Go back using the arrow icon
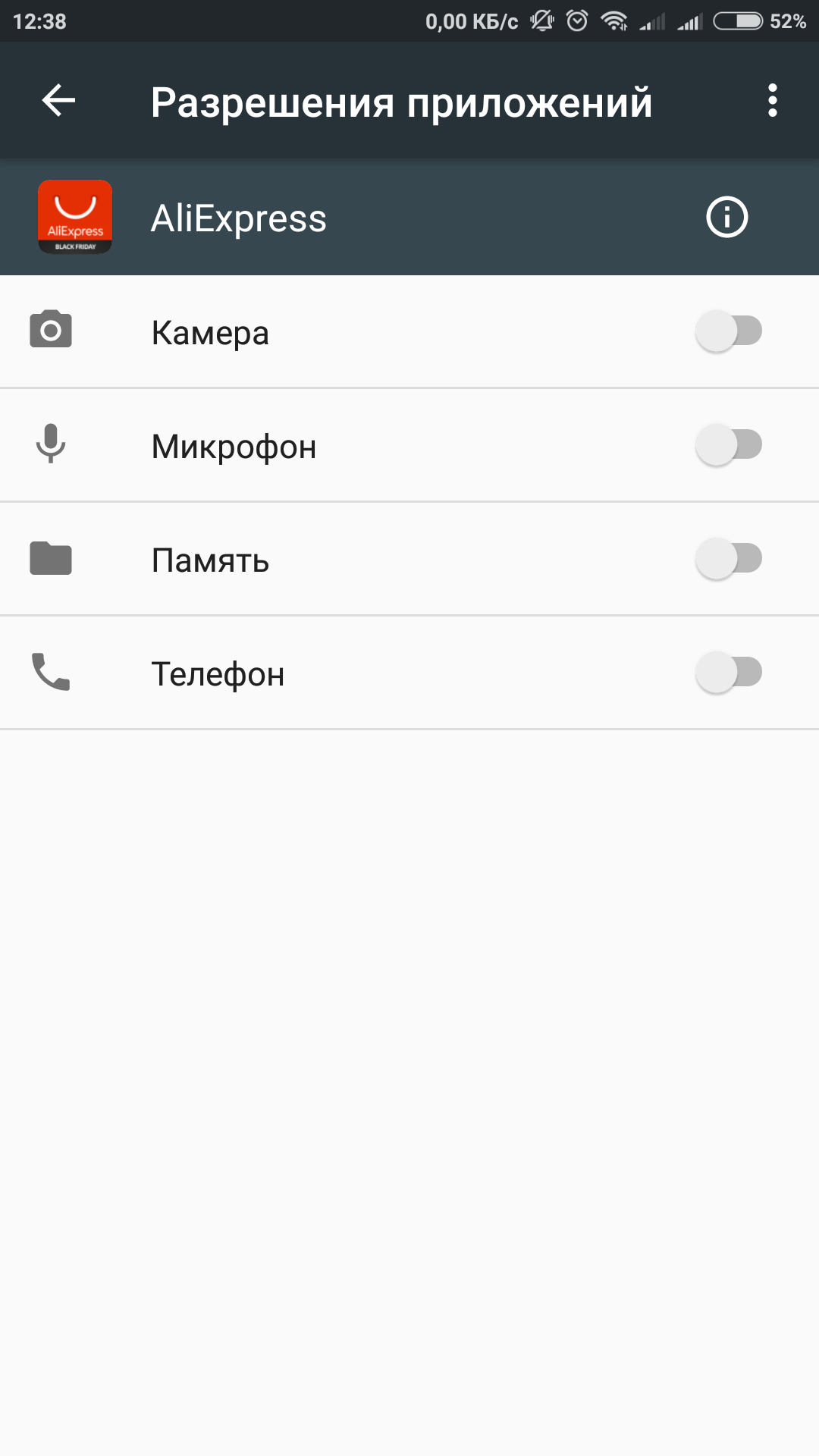 pos(58,100)
